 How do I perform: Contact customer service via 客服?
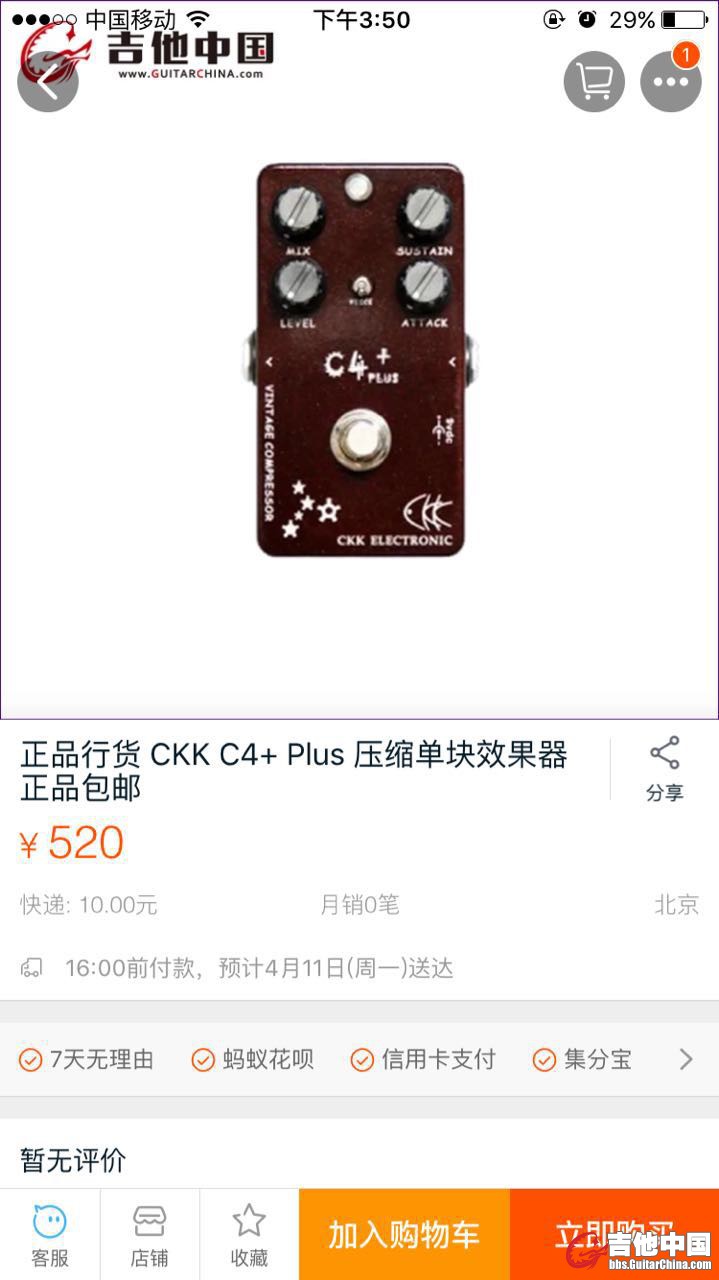(x=50, y=1235)
